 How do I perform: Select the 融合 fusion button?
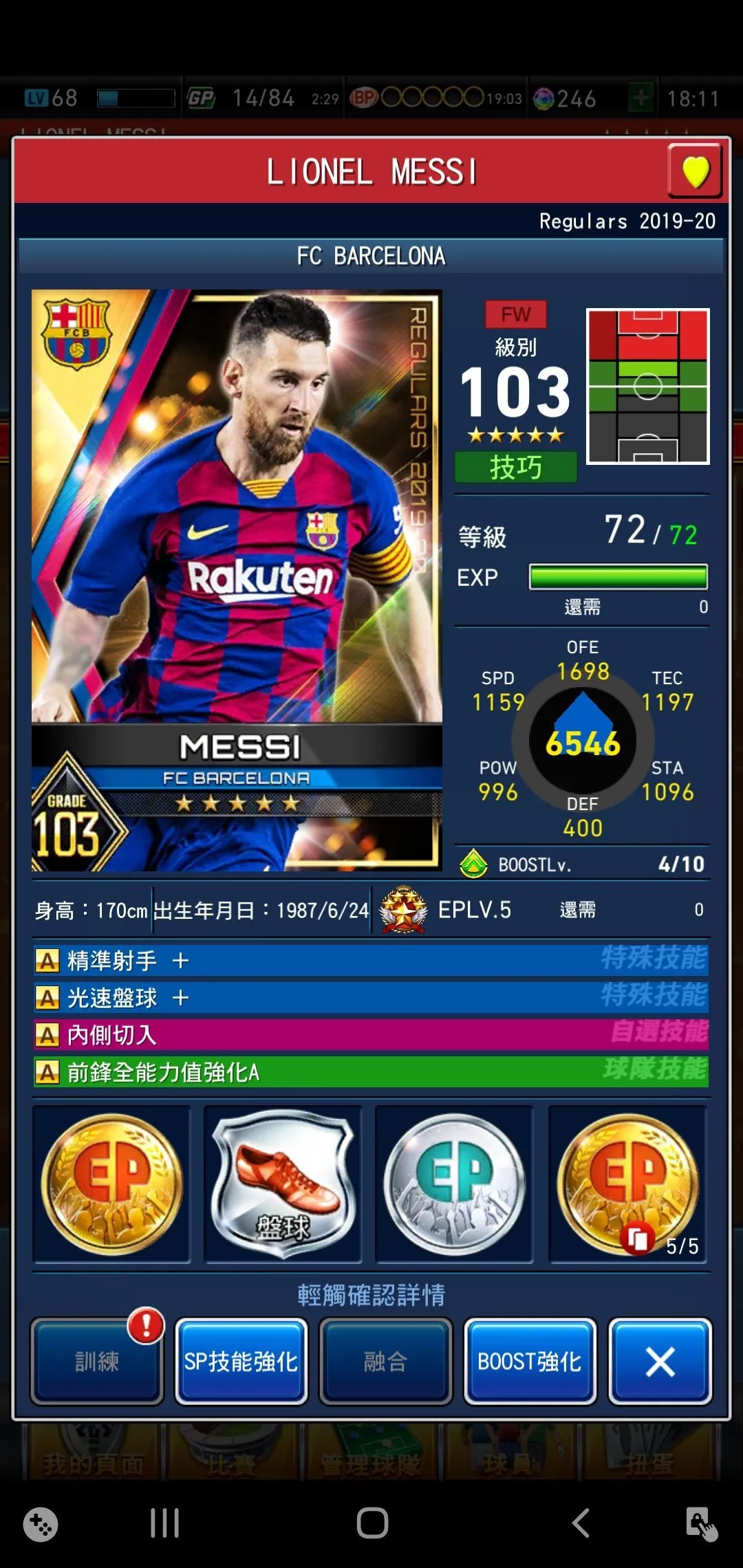coord(385,1361)
